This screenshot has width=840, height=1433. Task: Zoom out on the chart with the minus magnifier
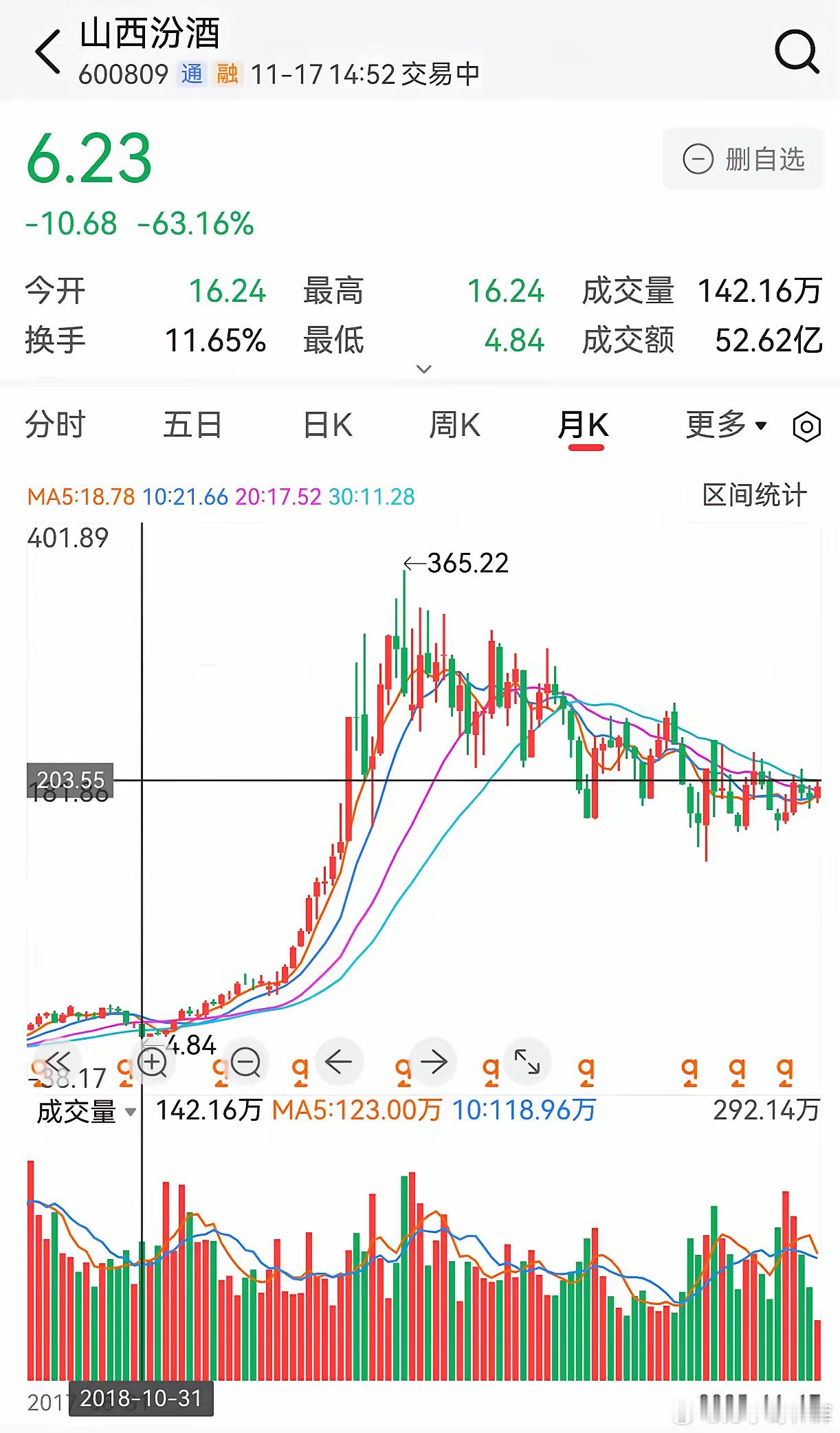(x=247, y=1062)
